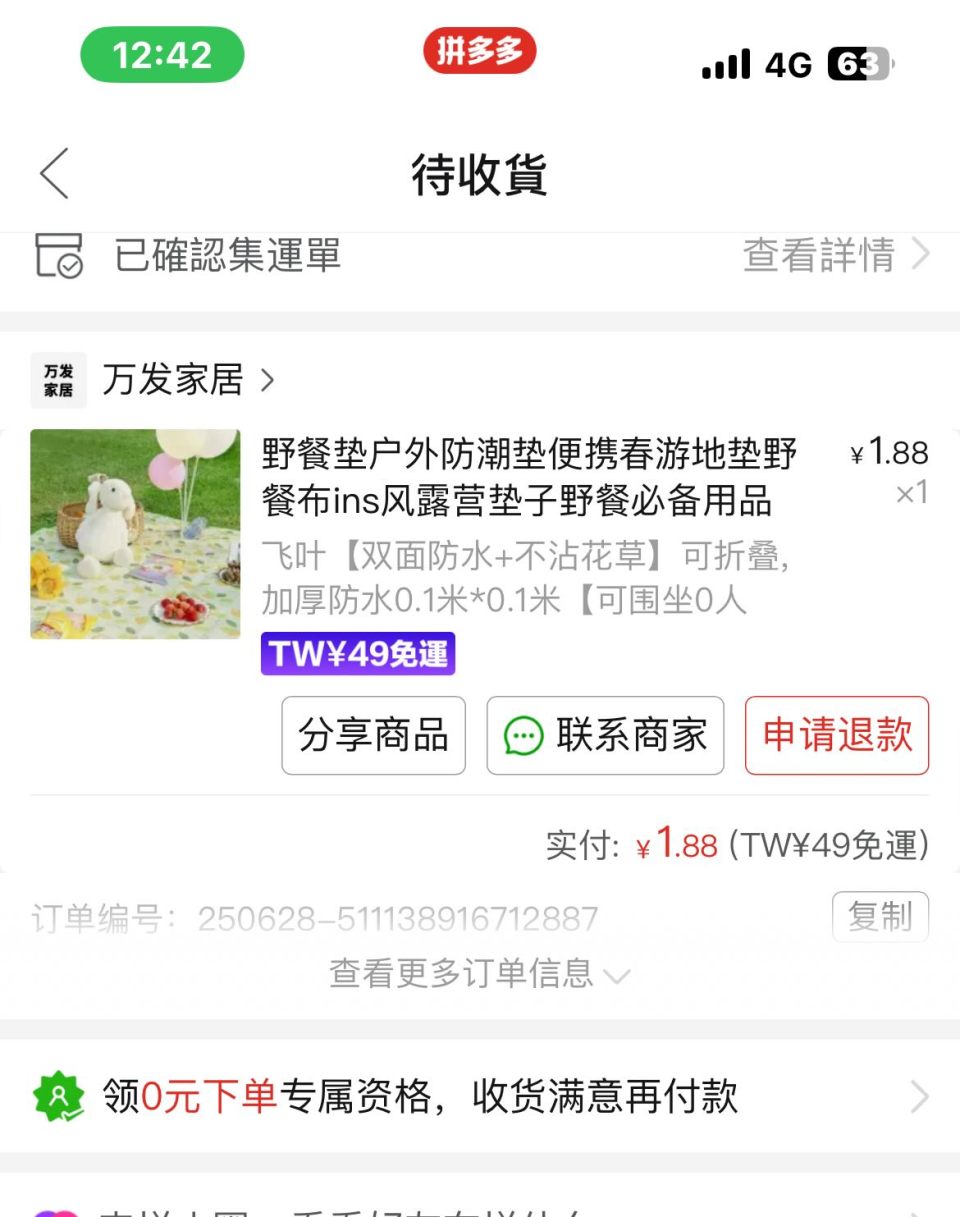Click the green chat bubble icon in 联系商家
Image resolution: width=960 pixels, height=1217 pixels.
523,737
